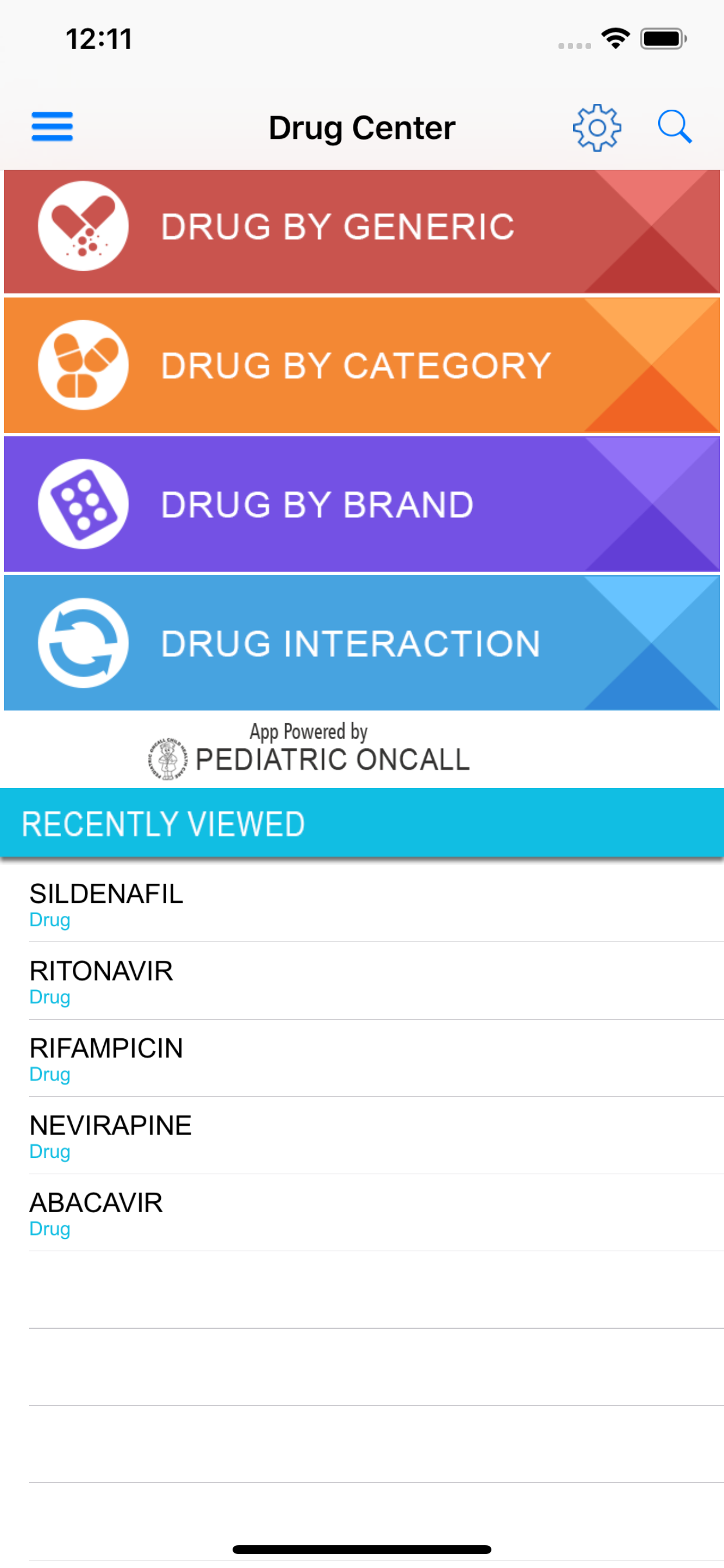Click the Drug link under ABACAVIR
Viewport: 724px width, 1568px height.
(x=50, y=1228)
